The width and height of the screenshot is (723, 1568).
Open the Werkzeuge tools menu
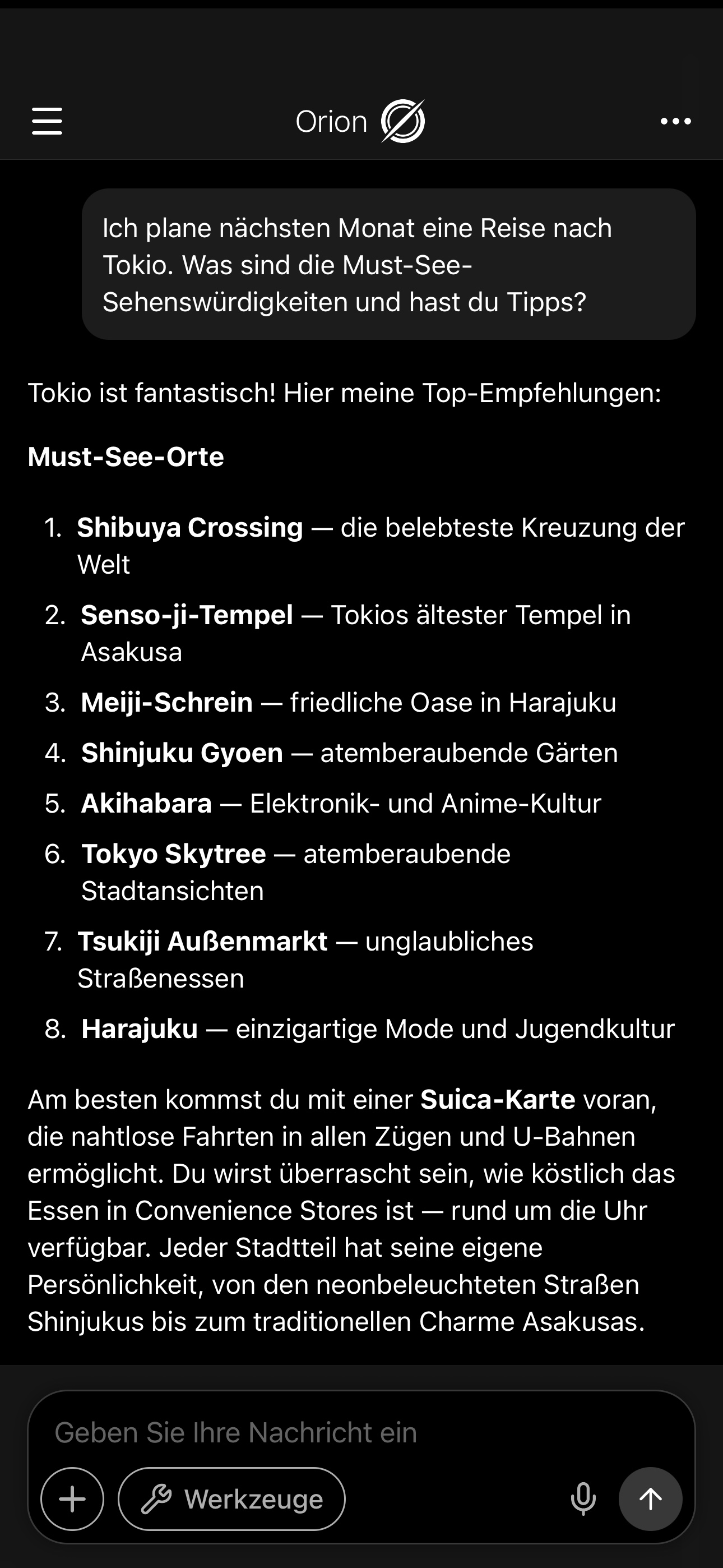coord(231,1498)
